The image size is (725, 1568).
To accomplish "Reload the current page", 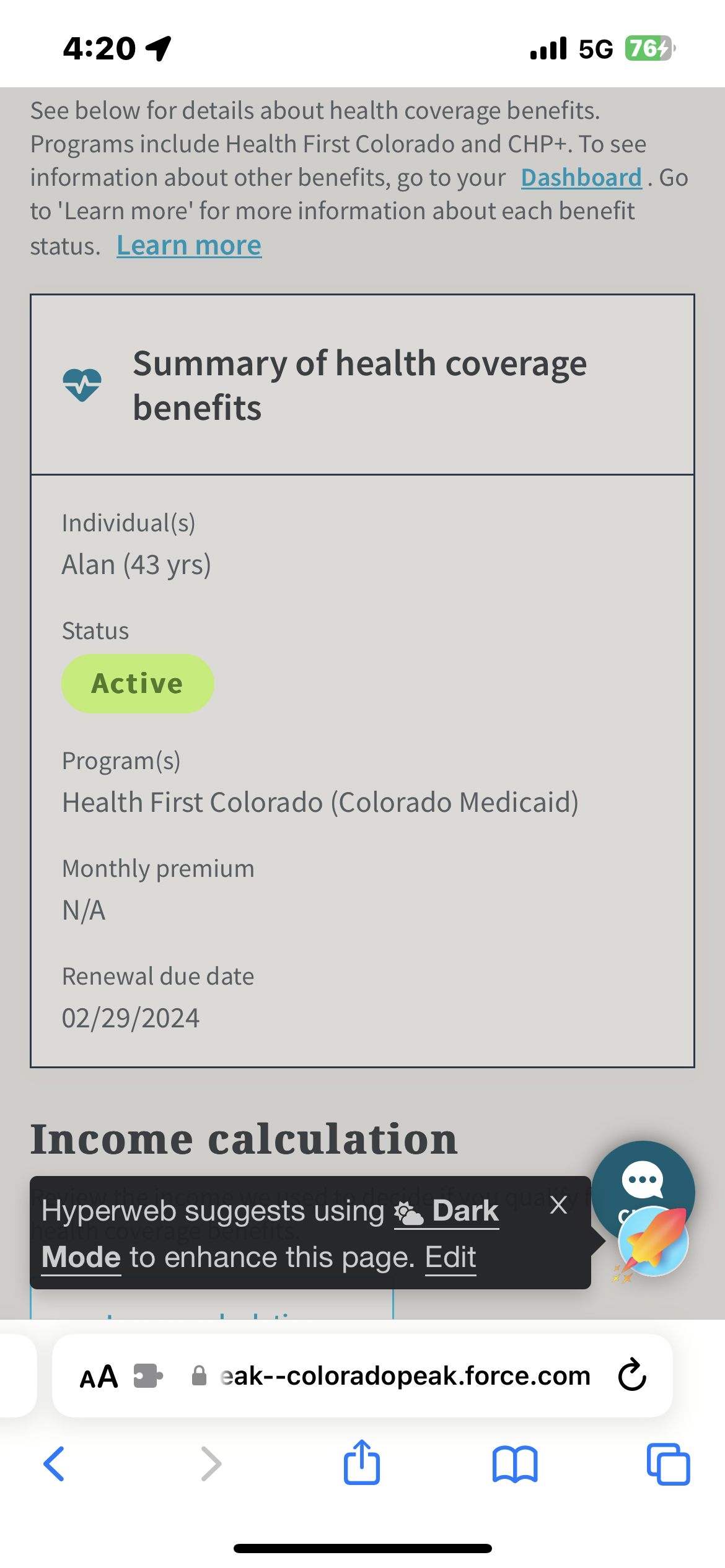I will [x=632, y=1375].
